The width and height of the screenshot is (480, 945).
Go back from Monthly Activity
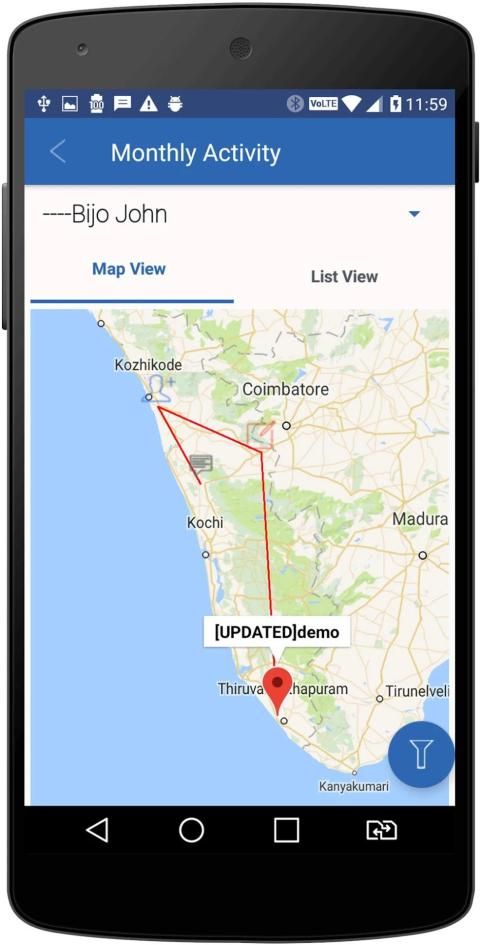(x=58, y=152)
